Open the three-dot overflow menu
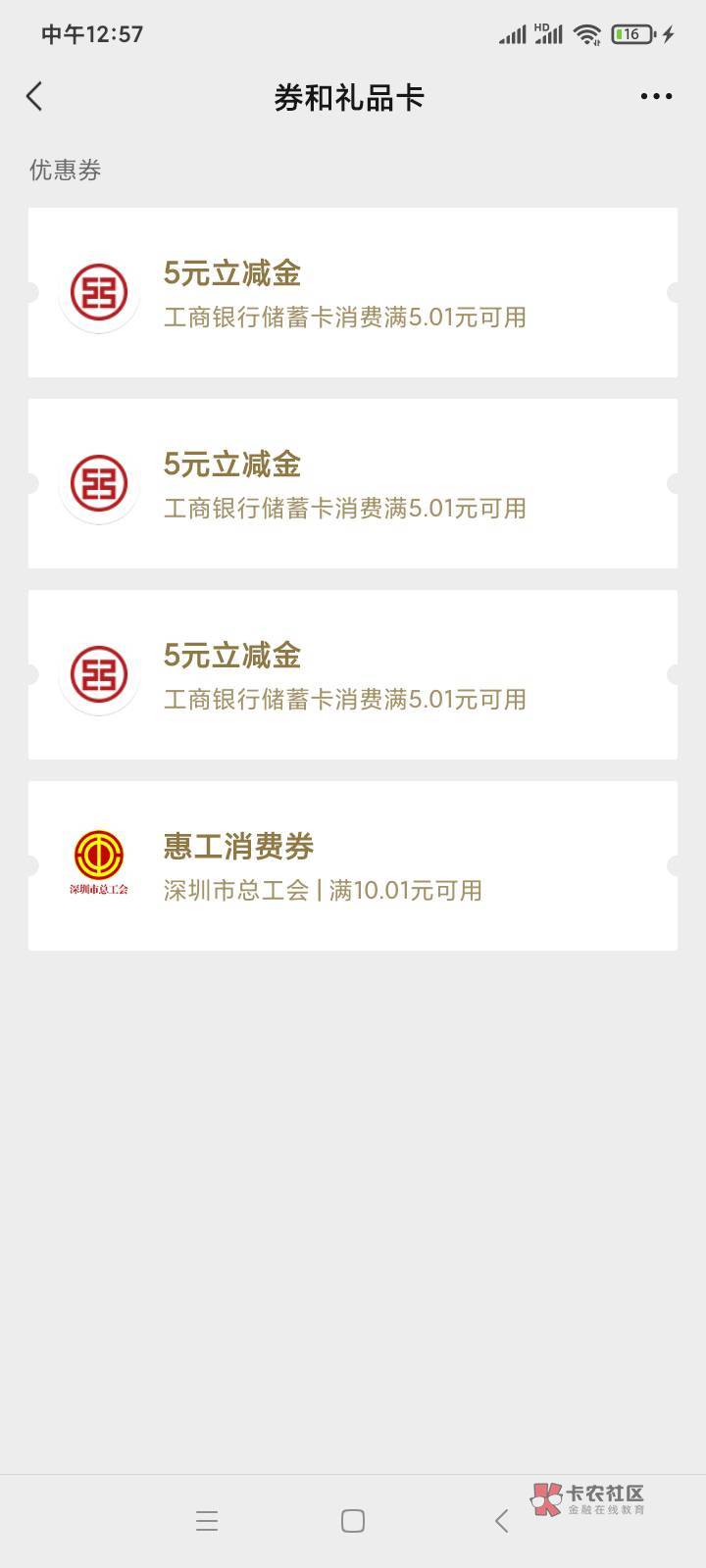 click(656, 96)
